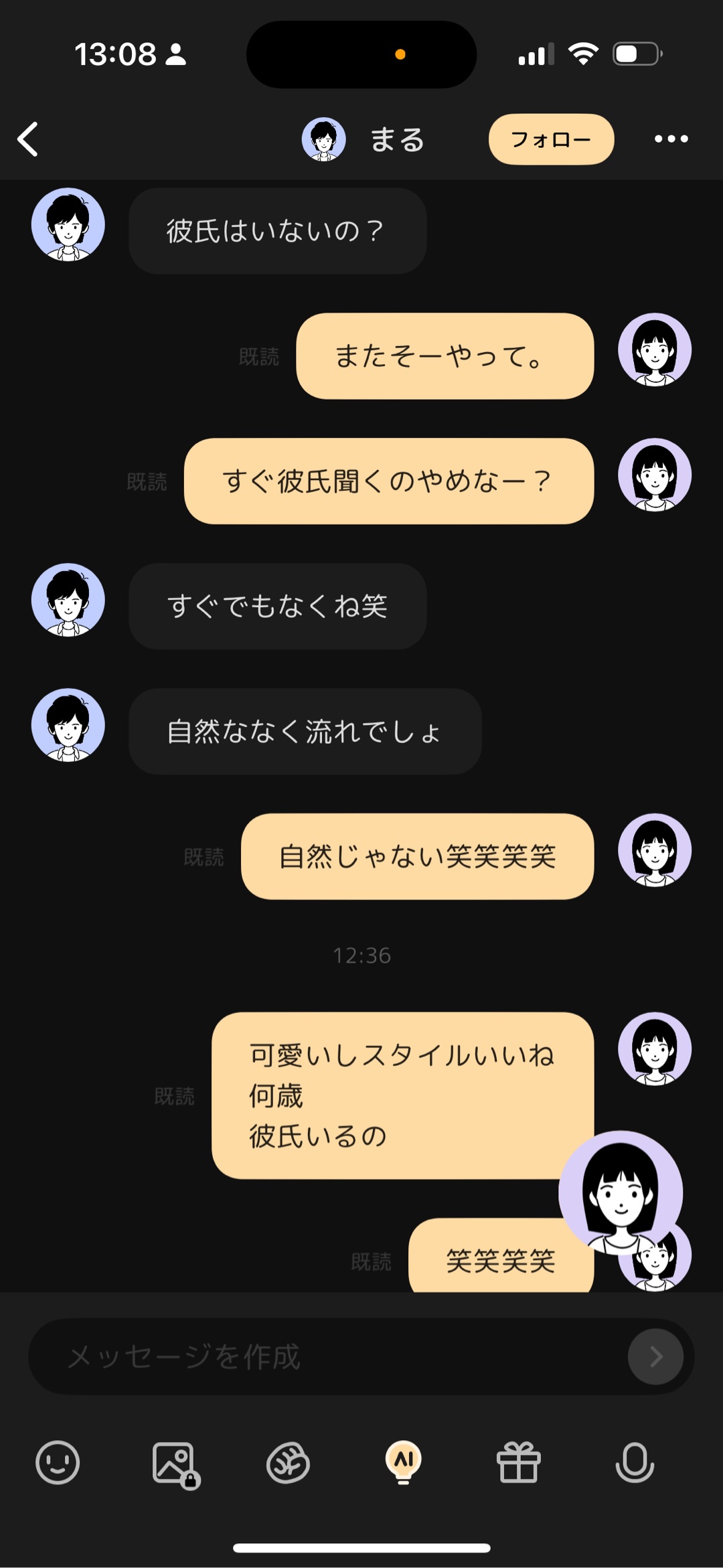Tap the 12:36 timestamp divider
Image resolution: width=723 pixels, height=1568 pixels.
coord(361,956)
